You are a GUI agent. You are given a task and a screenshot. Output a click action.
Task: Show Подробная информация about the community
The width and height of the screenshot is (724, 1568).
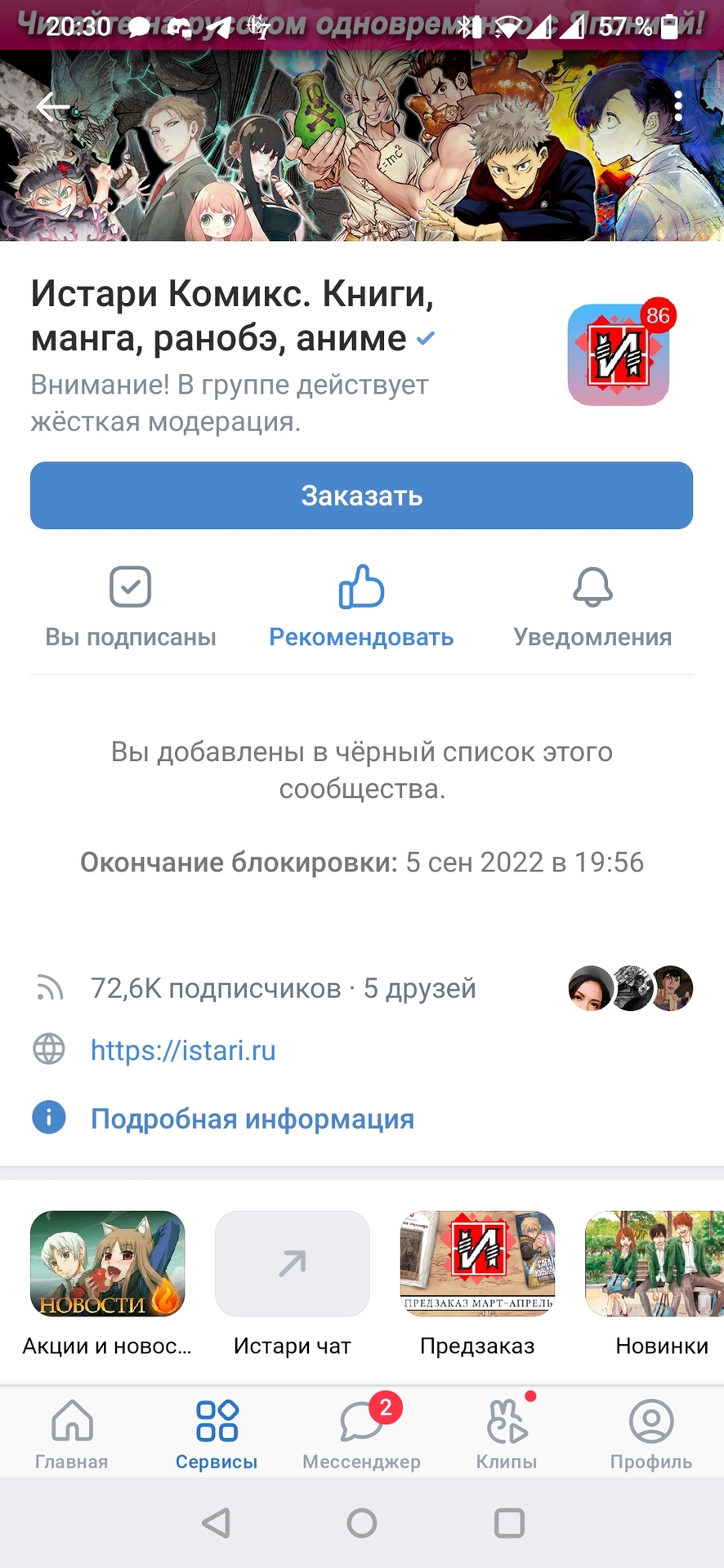tap(252, 1119)
